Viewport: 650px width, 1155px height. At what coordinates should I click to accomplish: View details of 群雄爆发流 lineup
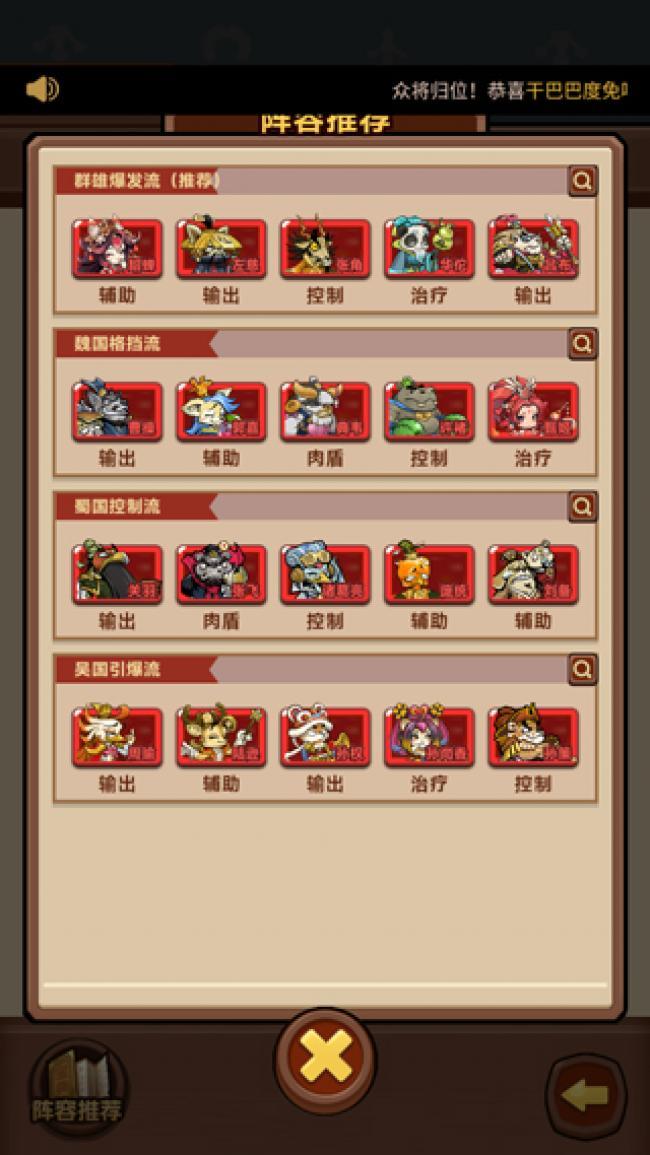[582, 181]
